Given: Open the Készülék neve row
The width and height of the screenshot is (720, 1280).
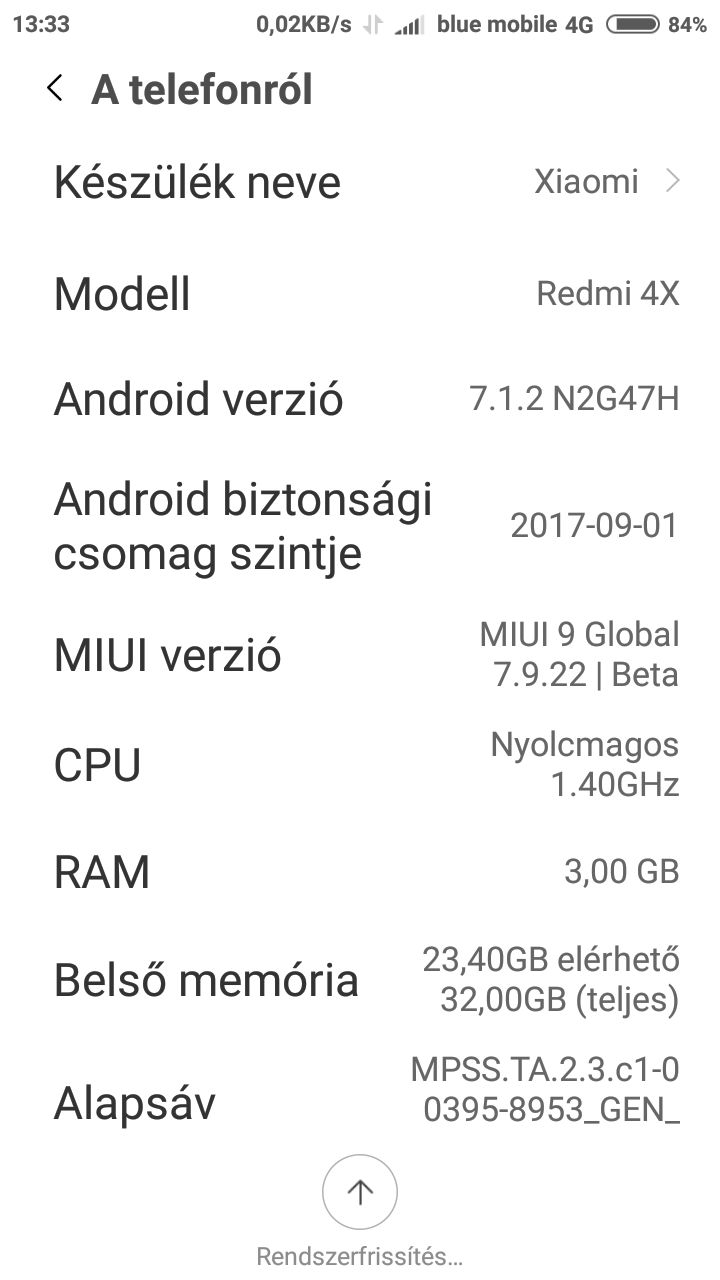Looking at the screenshot, I should point(360,182).
